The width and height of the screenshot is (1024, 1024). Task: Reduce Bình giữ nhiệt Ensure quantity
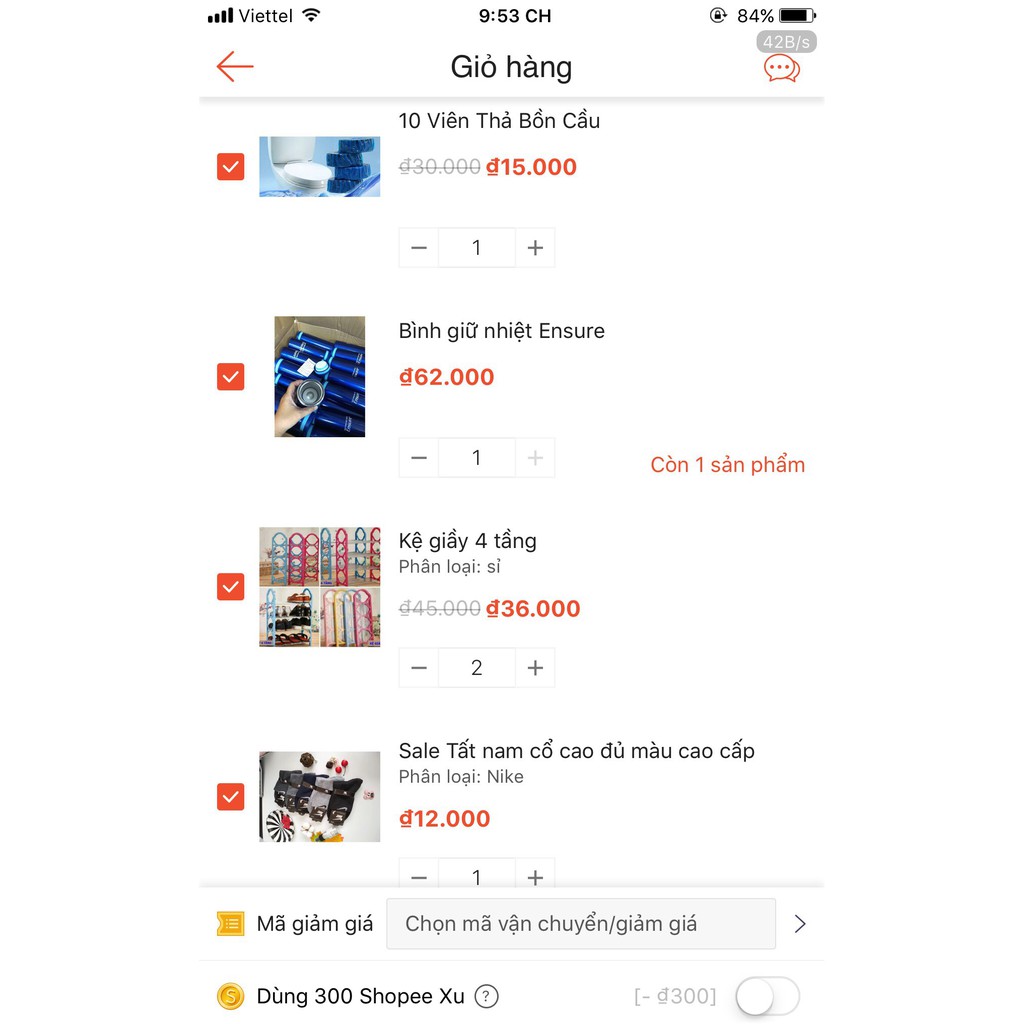(419, 458)
